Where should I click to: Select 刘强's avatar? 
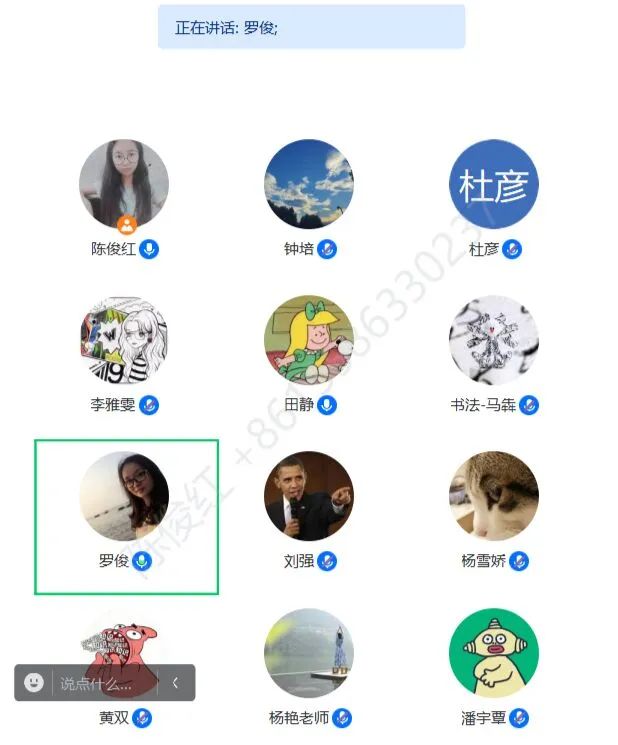[x=308, y=496]
